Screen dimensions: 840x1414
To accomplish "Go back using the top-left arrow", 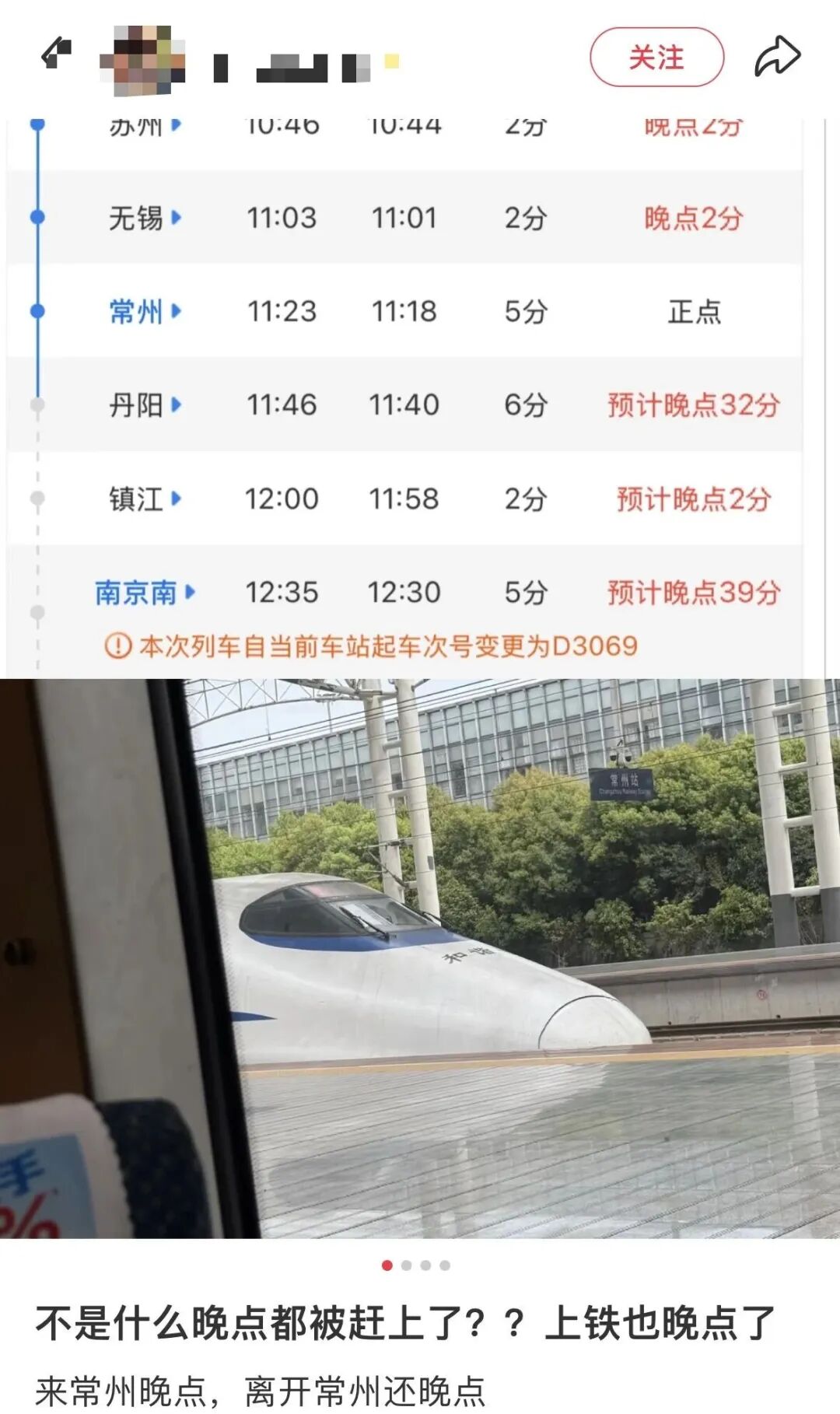I will (x=56, y=54).
